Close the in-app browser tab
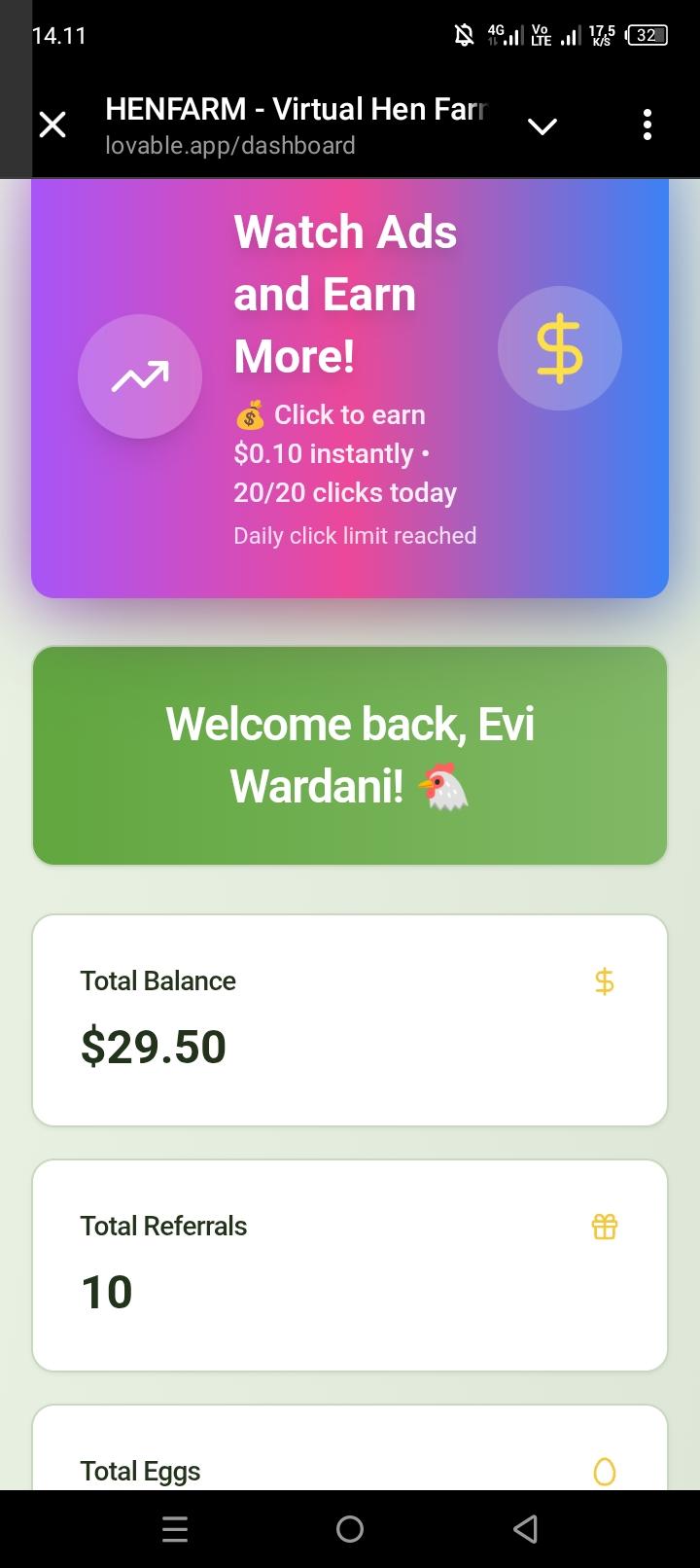Screen dimensions: 700x1568 point(52,125)
